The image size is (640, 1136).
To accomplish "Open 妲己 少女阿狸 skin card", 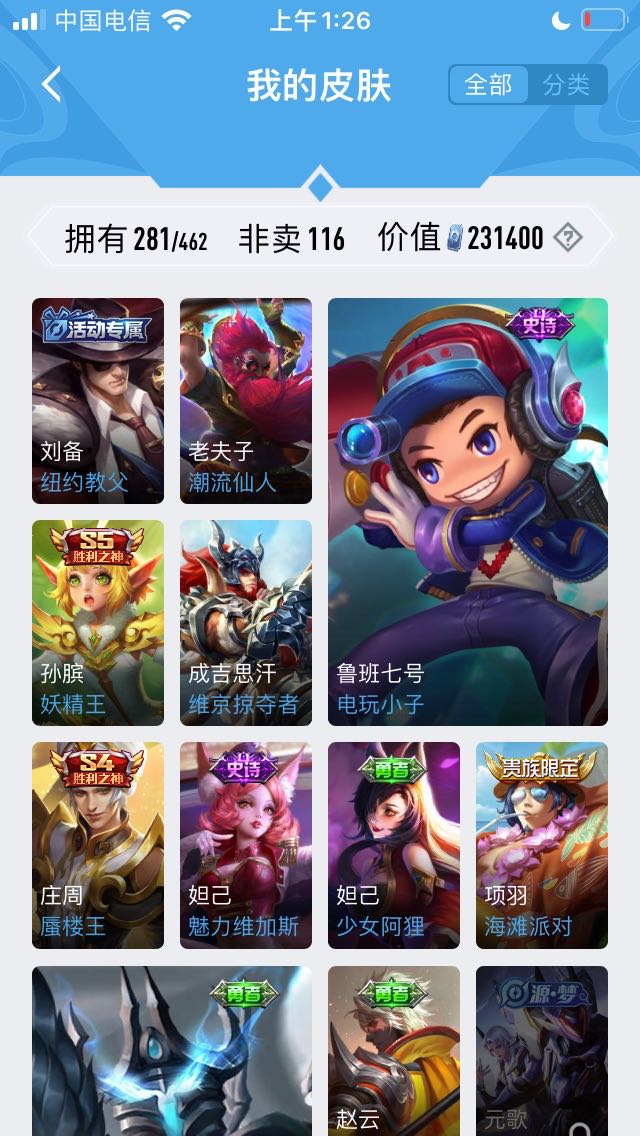I will click(x=394, y=845).
